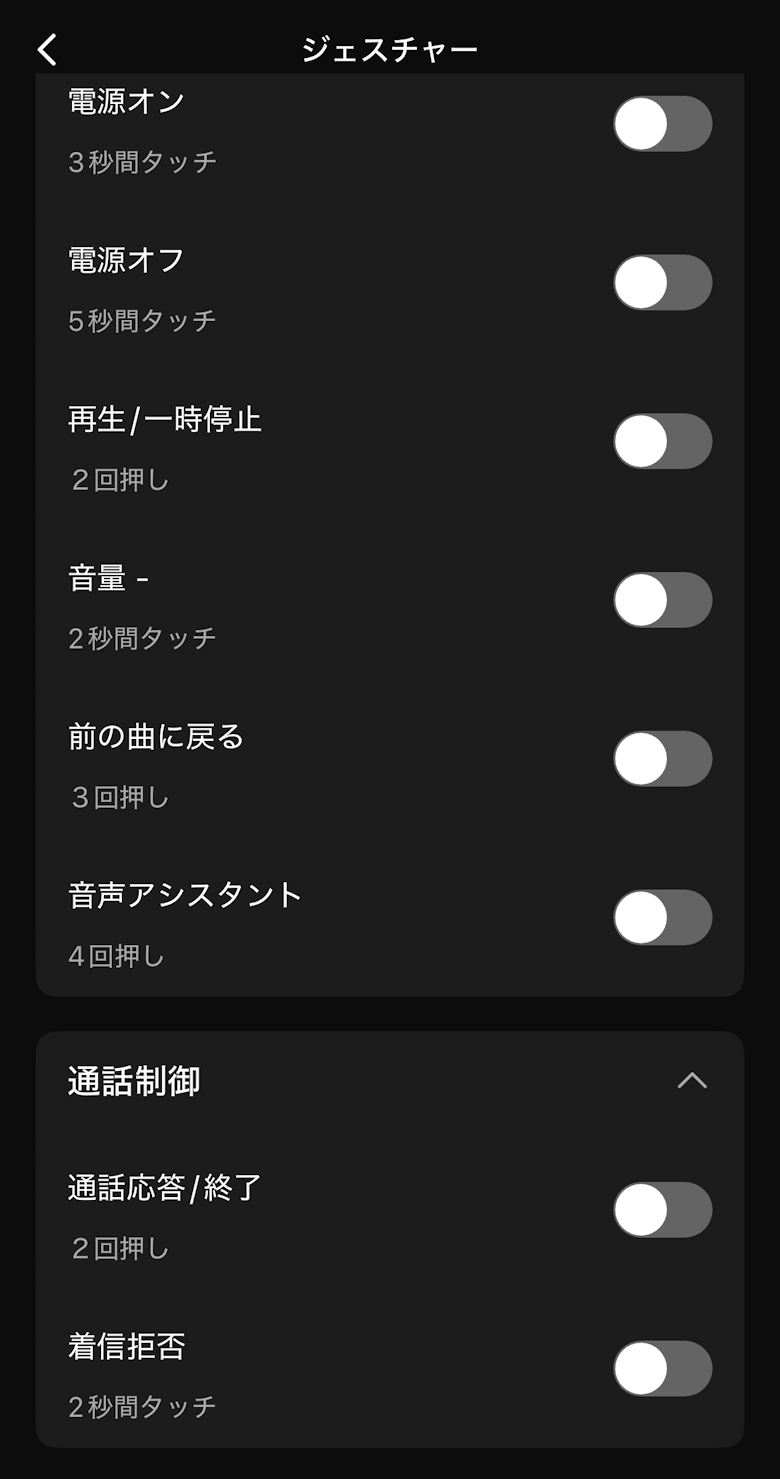Go back from the ジェスチャー screen
Viewport: 780px width, 1479px height.
pos(47,50)
